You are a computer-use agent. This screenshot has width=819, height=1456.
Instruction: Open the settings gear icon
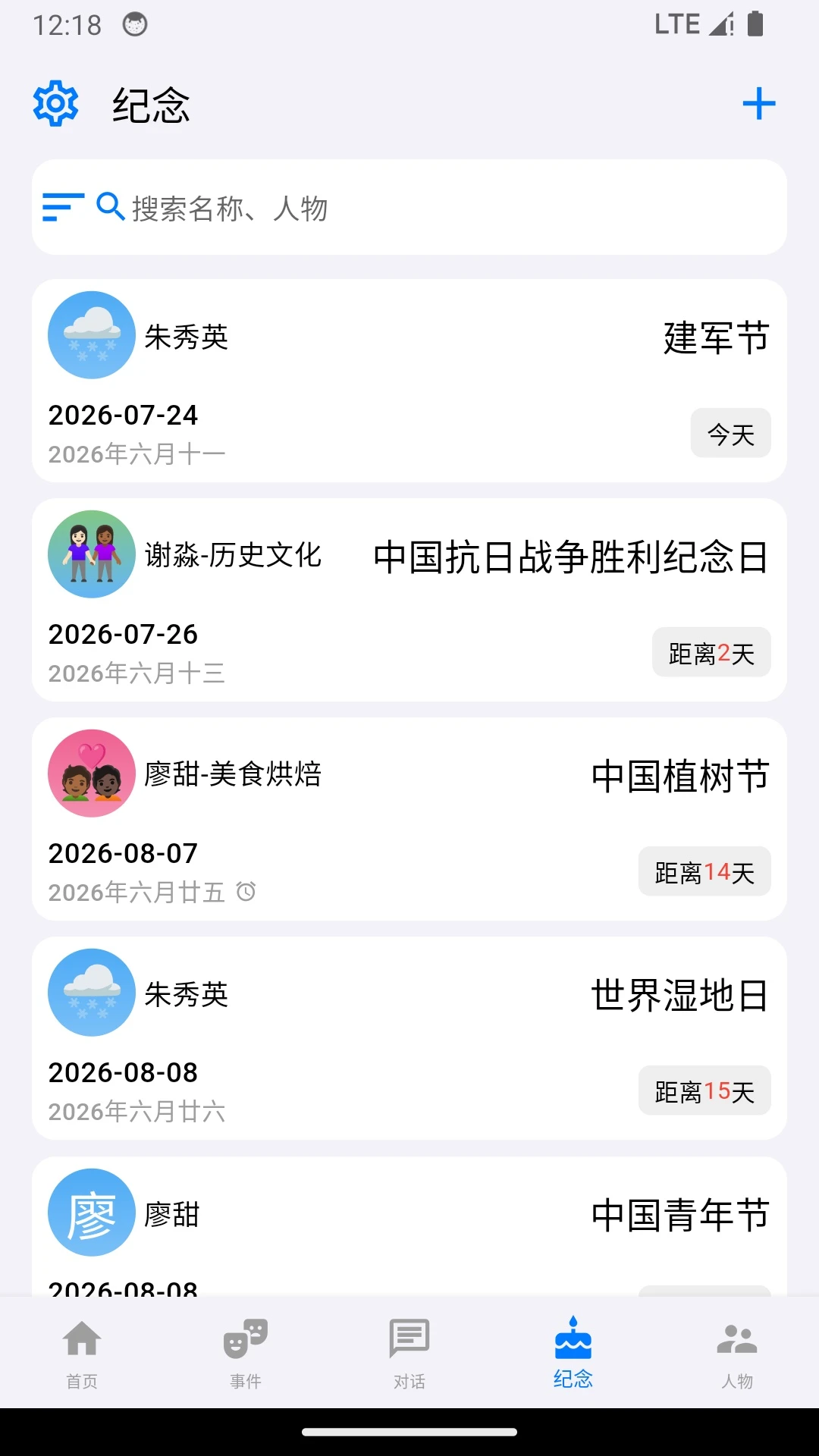pyautogui.click(x=55, y=104)
